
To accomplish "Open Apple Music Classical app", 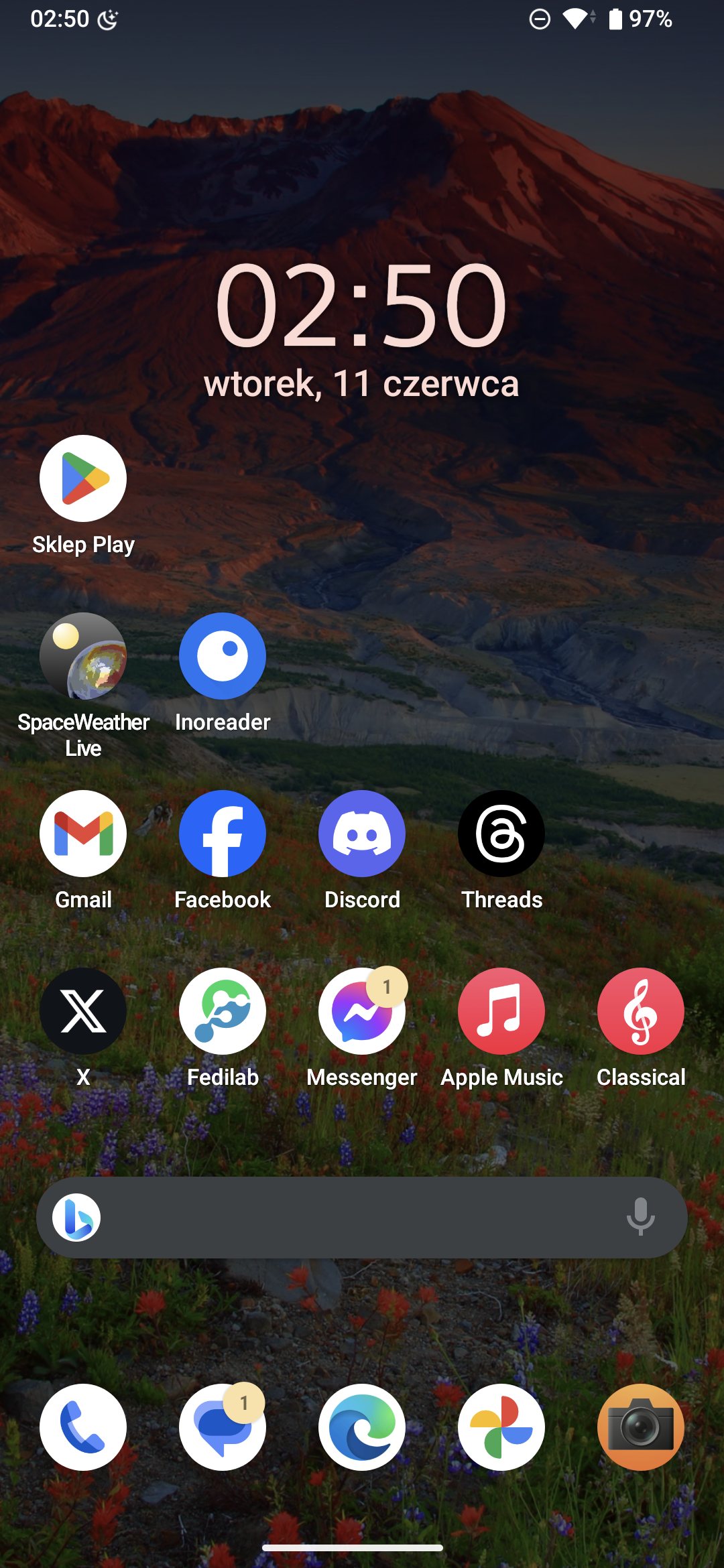I will pos(641,1011).
